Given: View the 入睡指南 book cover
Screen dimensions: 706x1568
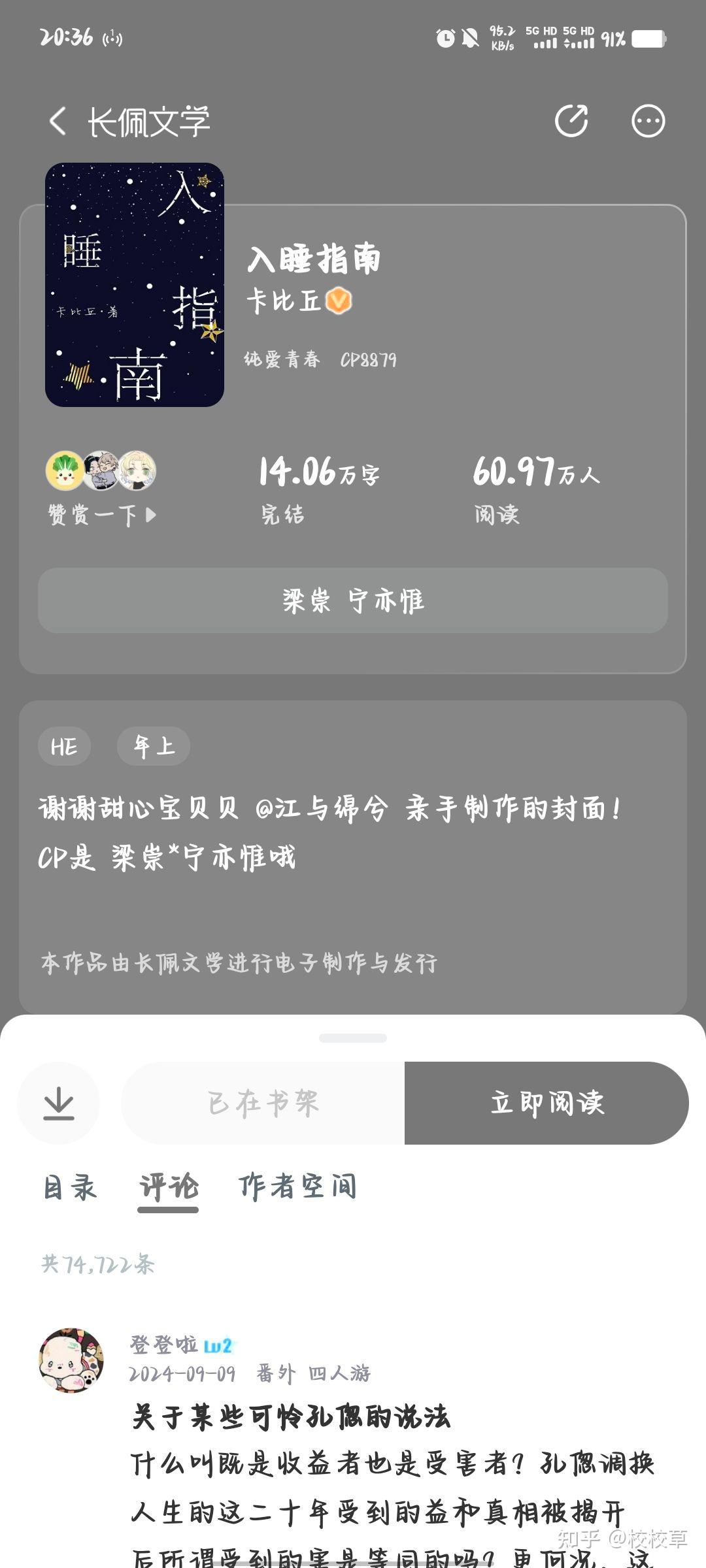Looking at the screenshot, I should pyautogui.click(x=135, y=285).
